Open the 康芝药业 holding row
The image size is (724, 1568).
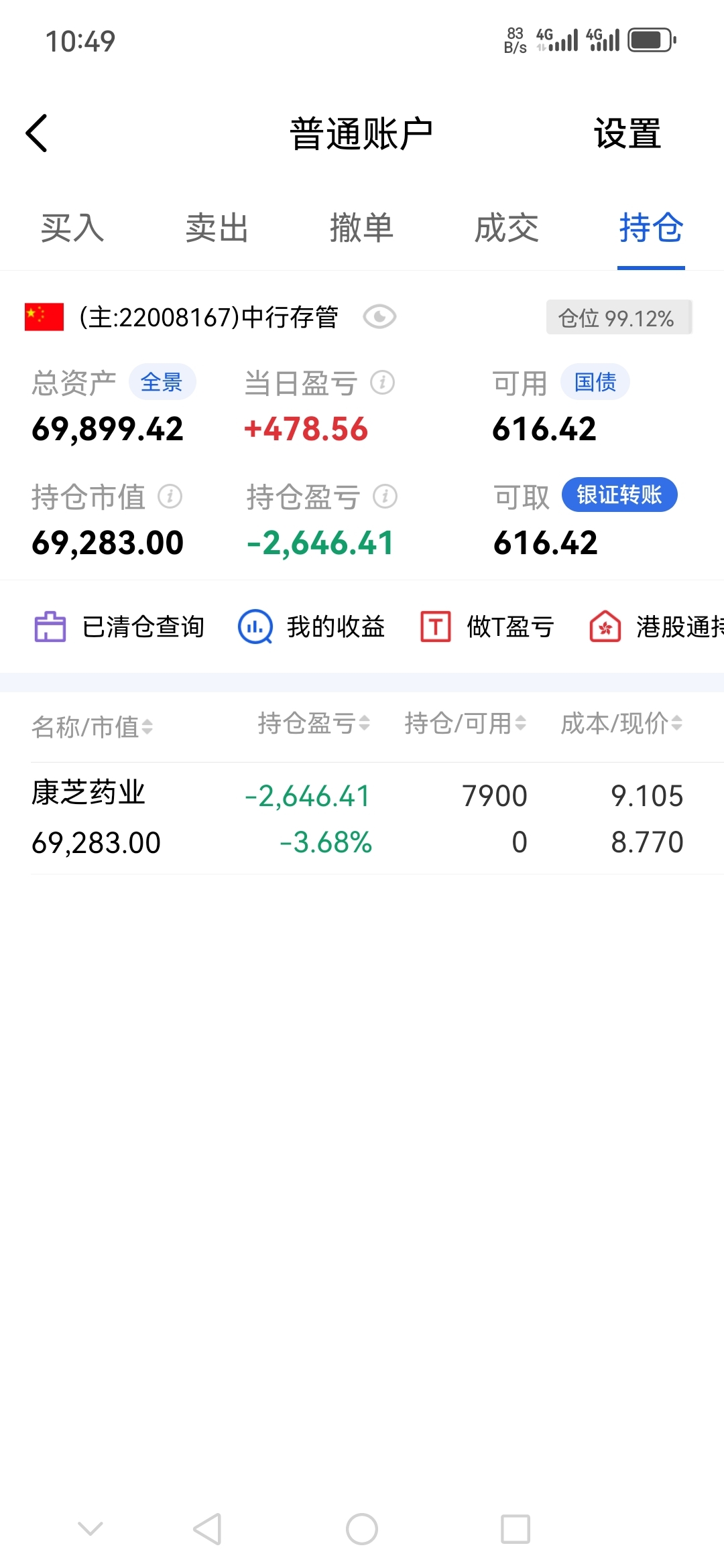(x=362, y=818)
